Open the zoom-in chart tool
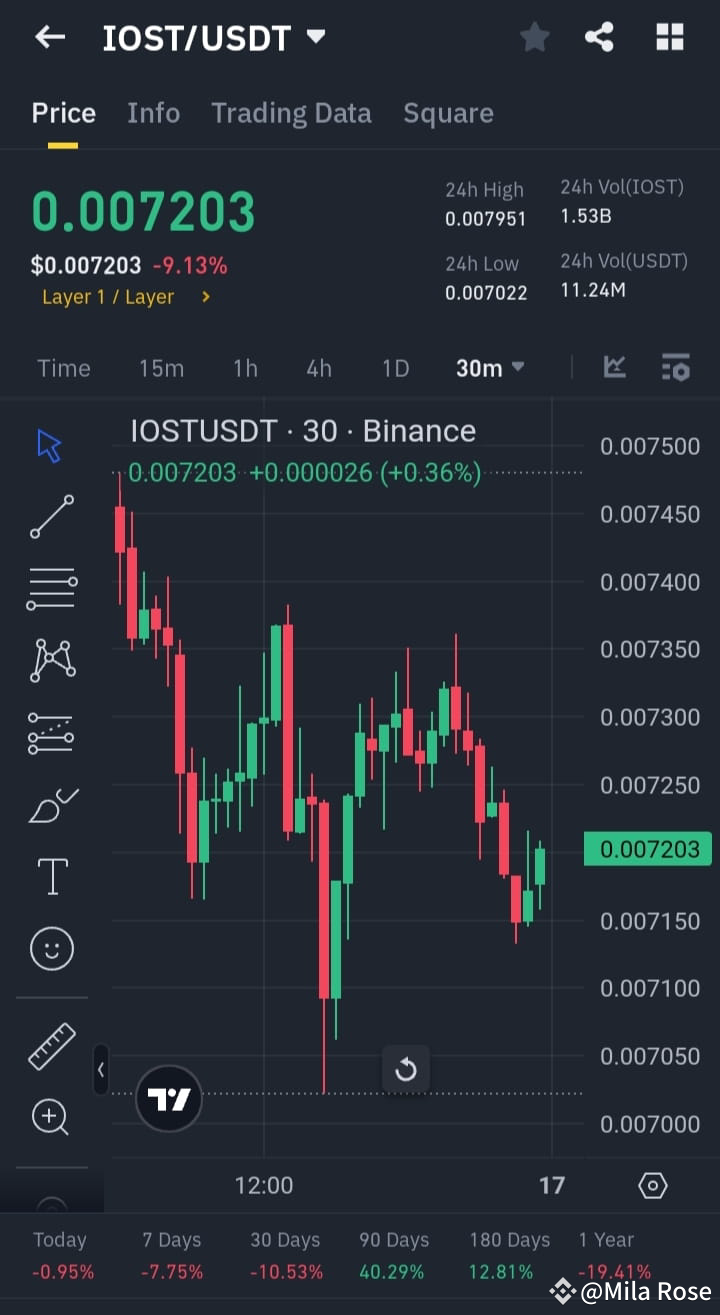Screen dimensions: 720x1315 click(50, 1117)
